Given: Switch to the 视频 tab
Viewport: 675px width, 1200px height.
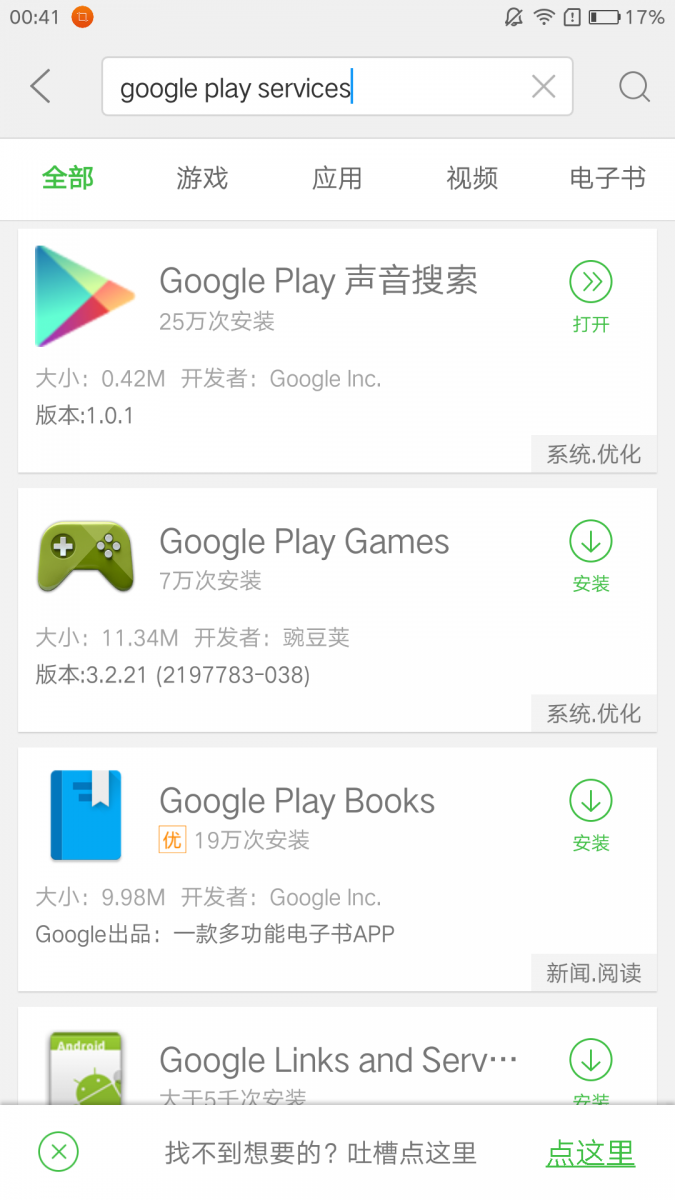Looking at the screenshot, I should (472, 179).
